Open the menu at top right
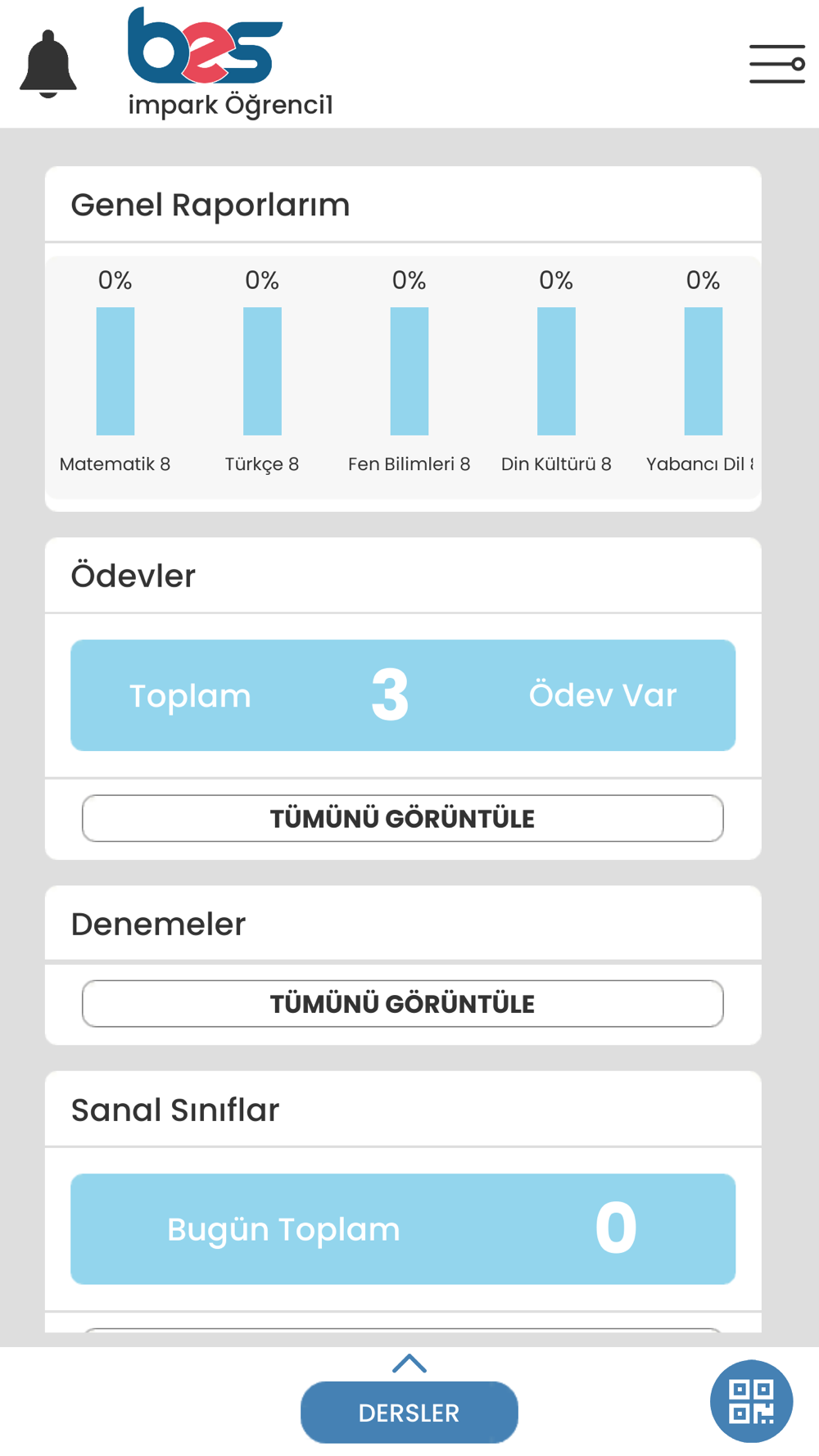Screen dimensions: 819x1456 tap(777, 64)
